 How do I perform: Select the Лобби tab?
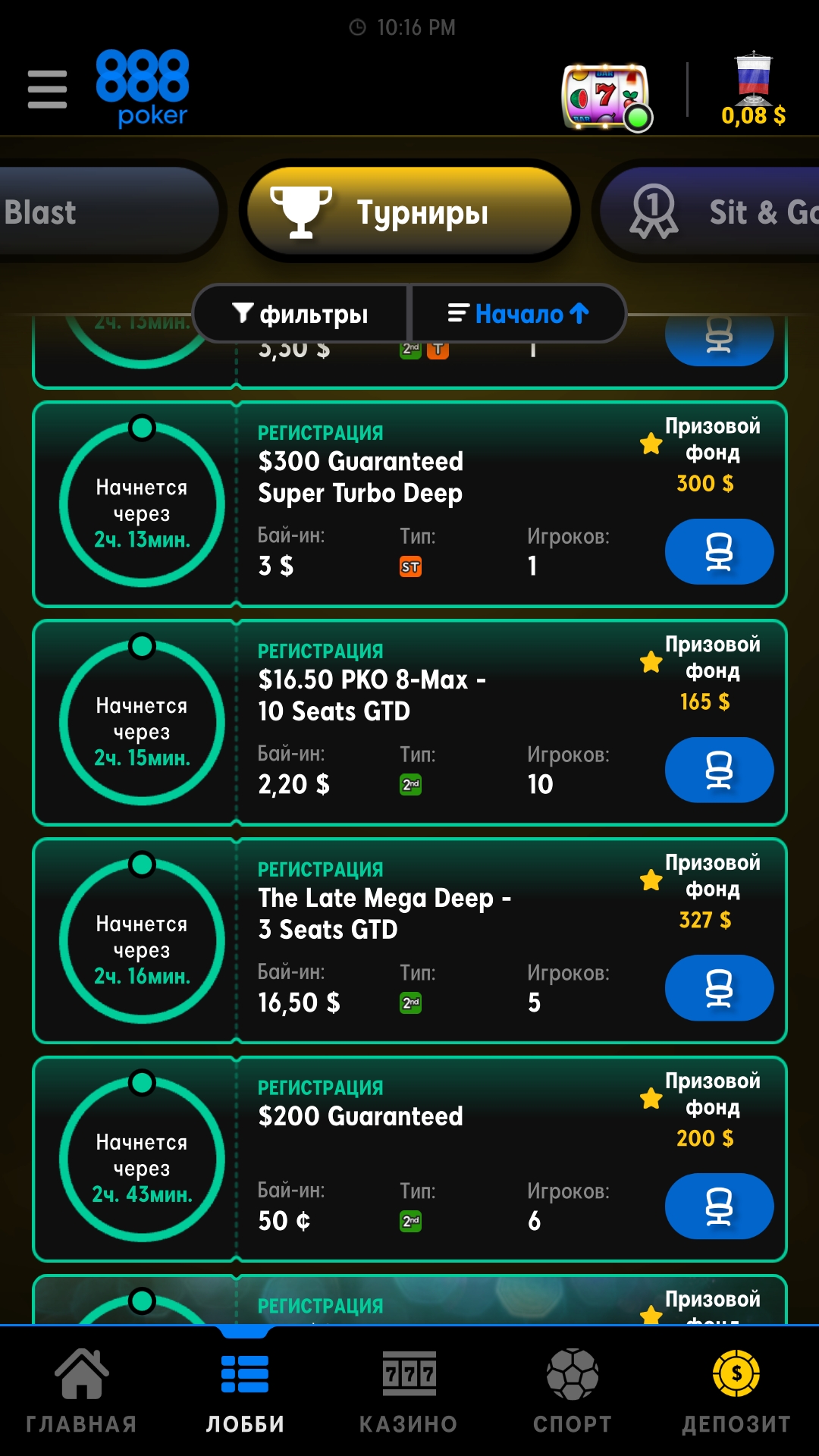coord(245,1391)
